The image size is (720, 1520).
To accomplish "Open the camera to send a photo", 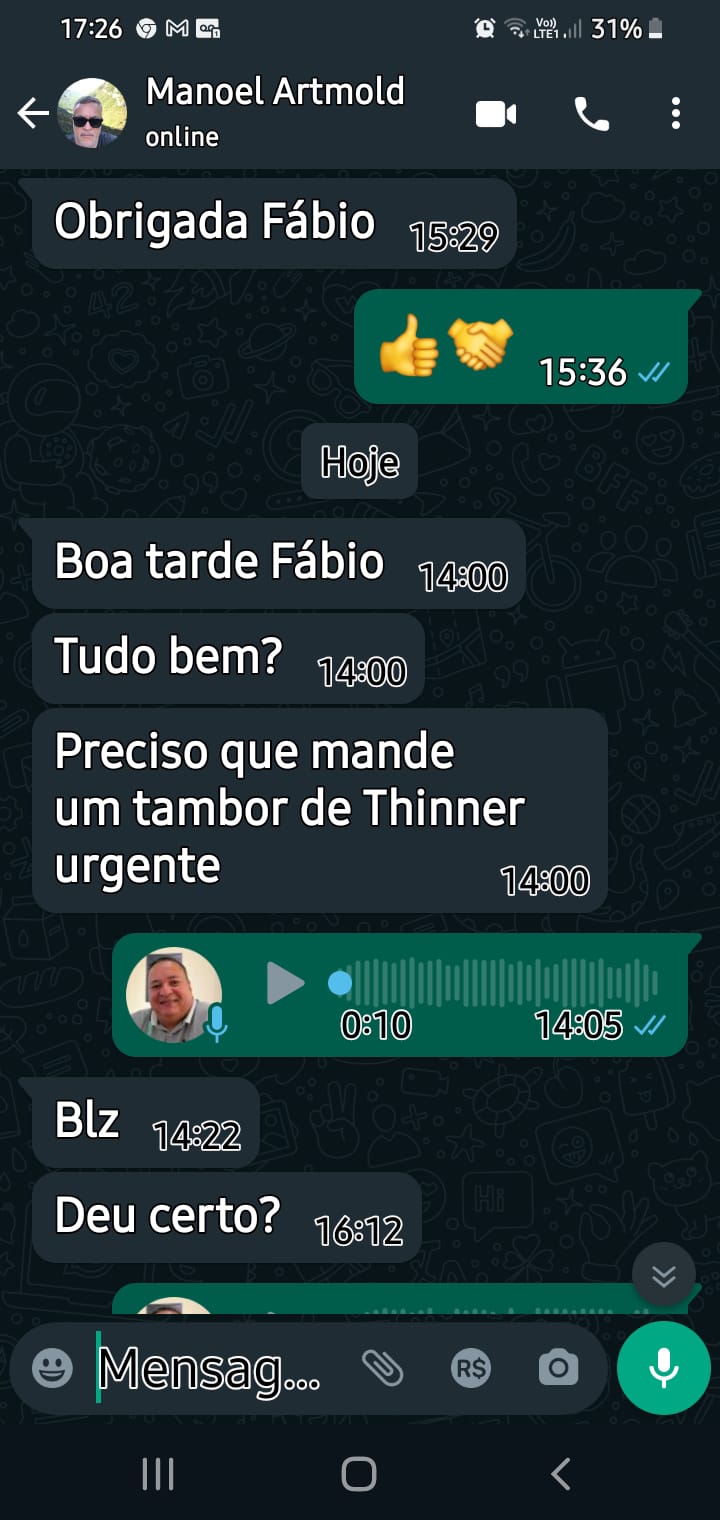I will tap(558, 1368).
